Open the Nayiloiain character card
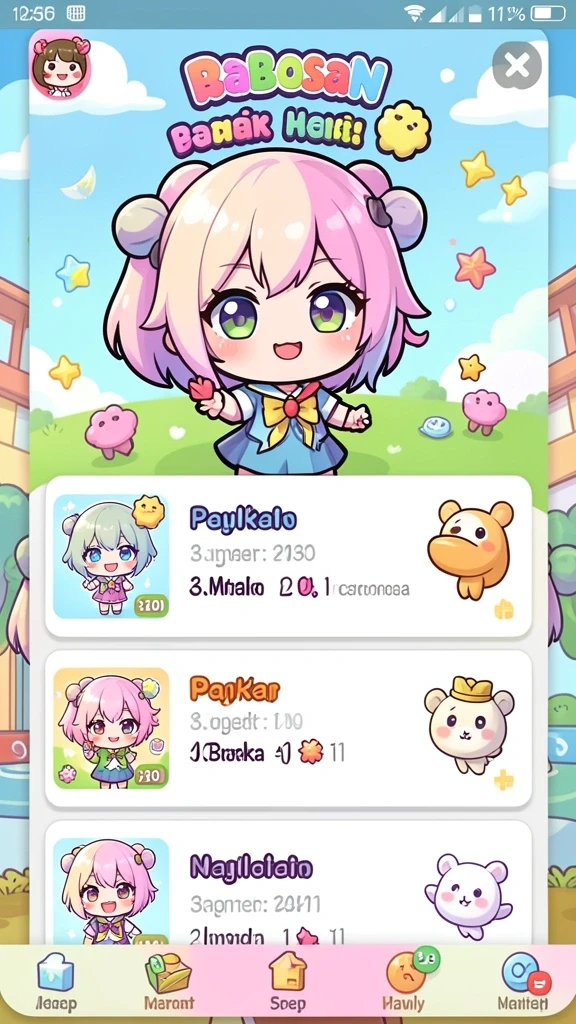 [x=288, y=884]
